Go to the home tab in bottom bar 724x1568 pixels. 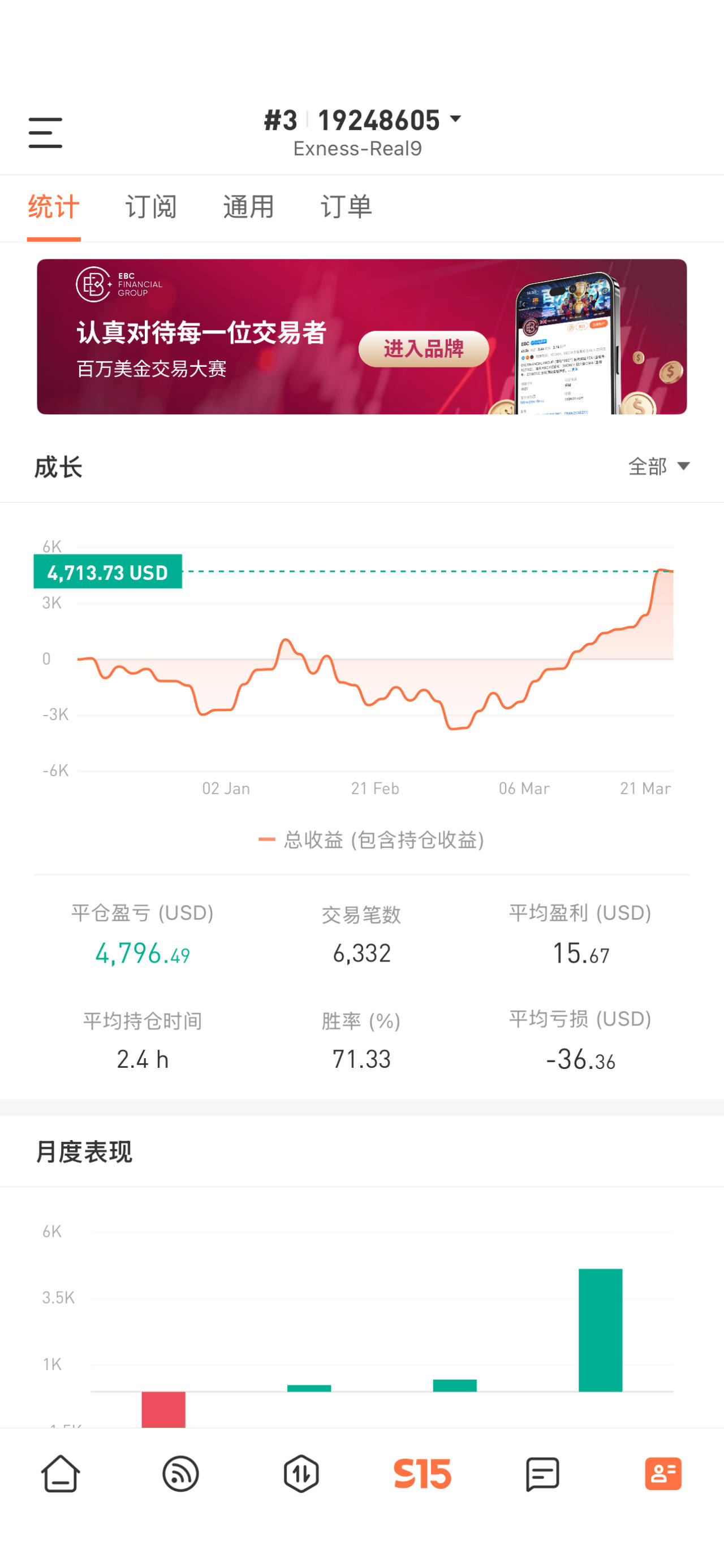tap(61, 1474)
